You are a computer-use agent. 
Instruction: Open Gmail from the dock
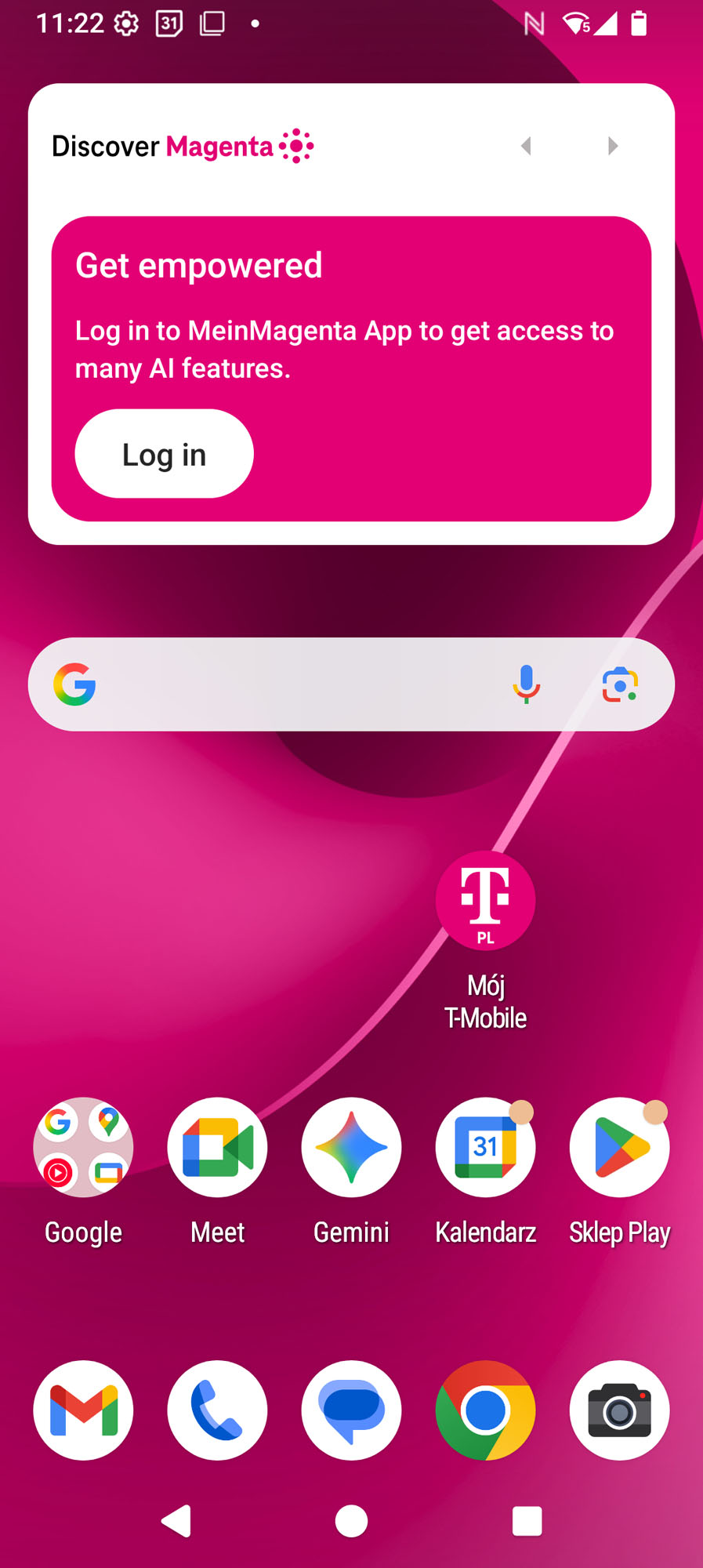click(x=83, y=1410)
